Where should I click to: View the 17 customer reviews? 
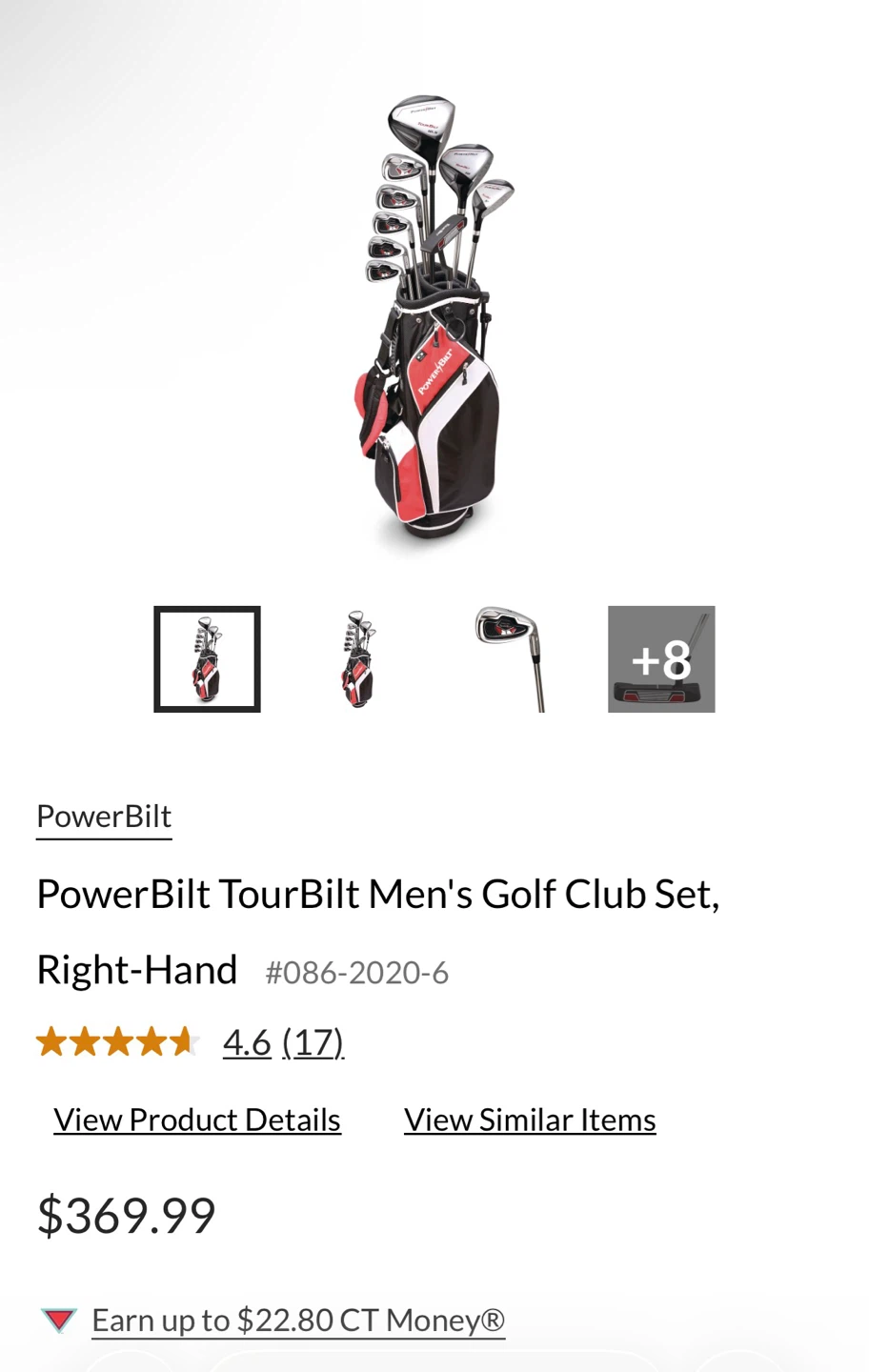313,1042
